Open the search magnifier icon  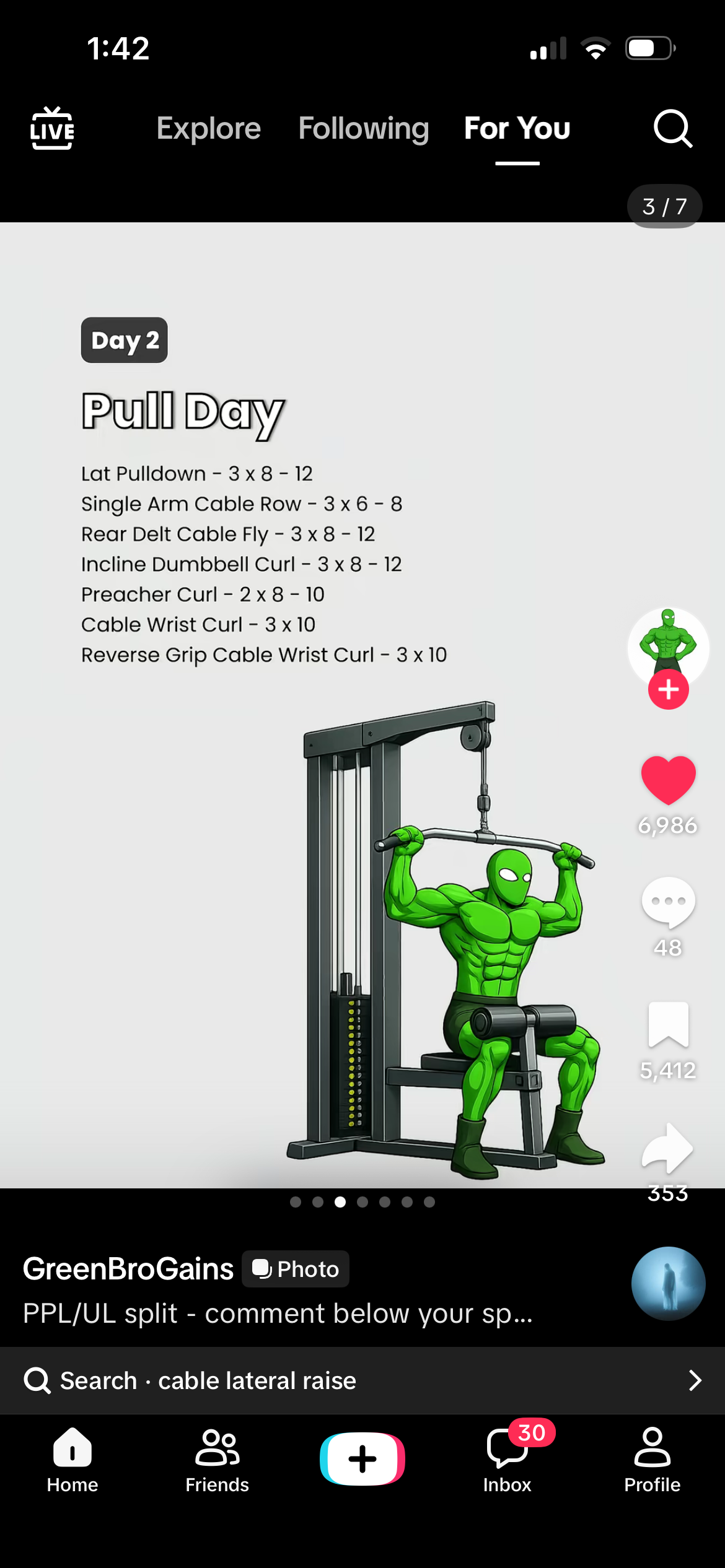pos(672,129)
